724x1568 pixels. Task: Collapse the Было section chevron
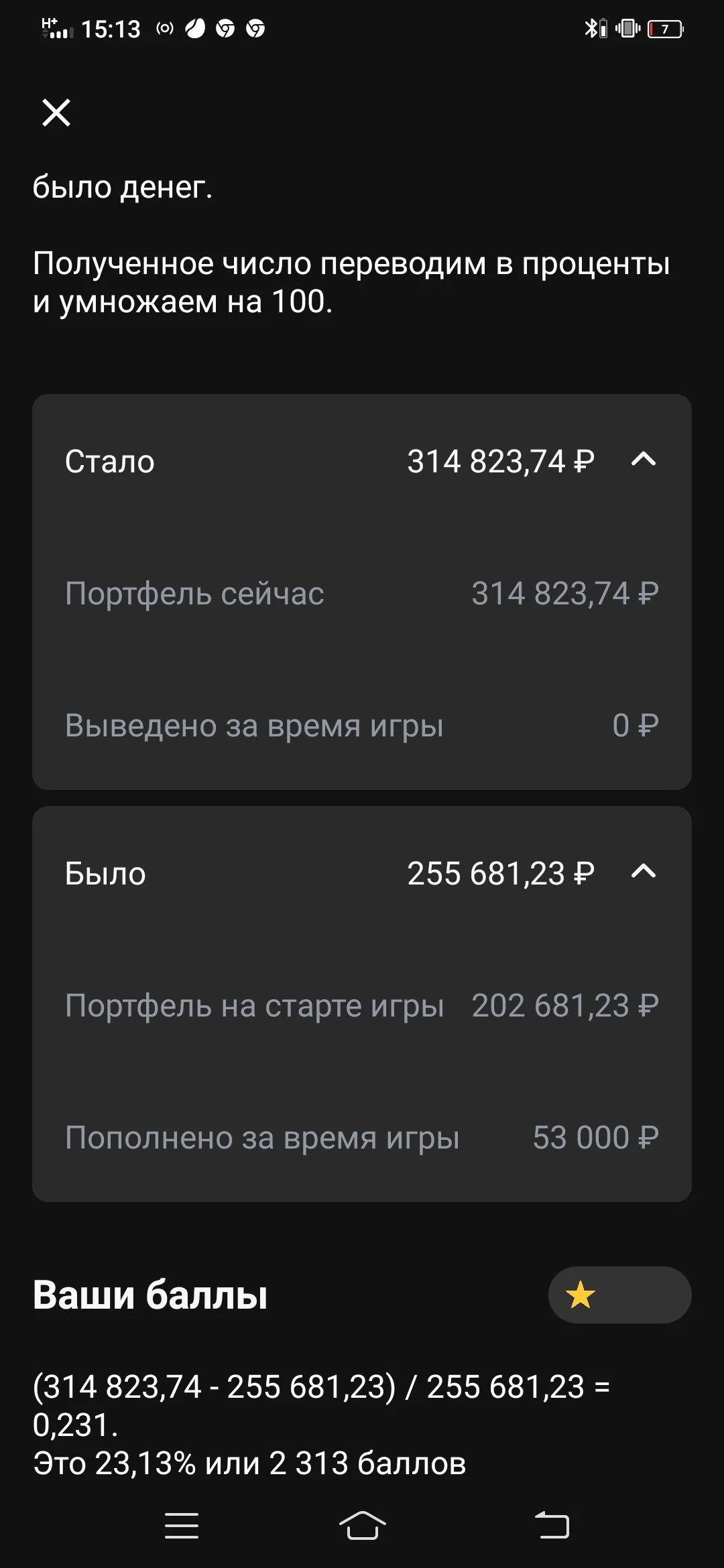coord(644,872)
